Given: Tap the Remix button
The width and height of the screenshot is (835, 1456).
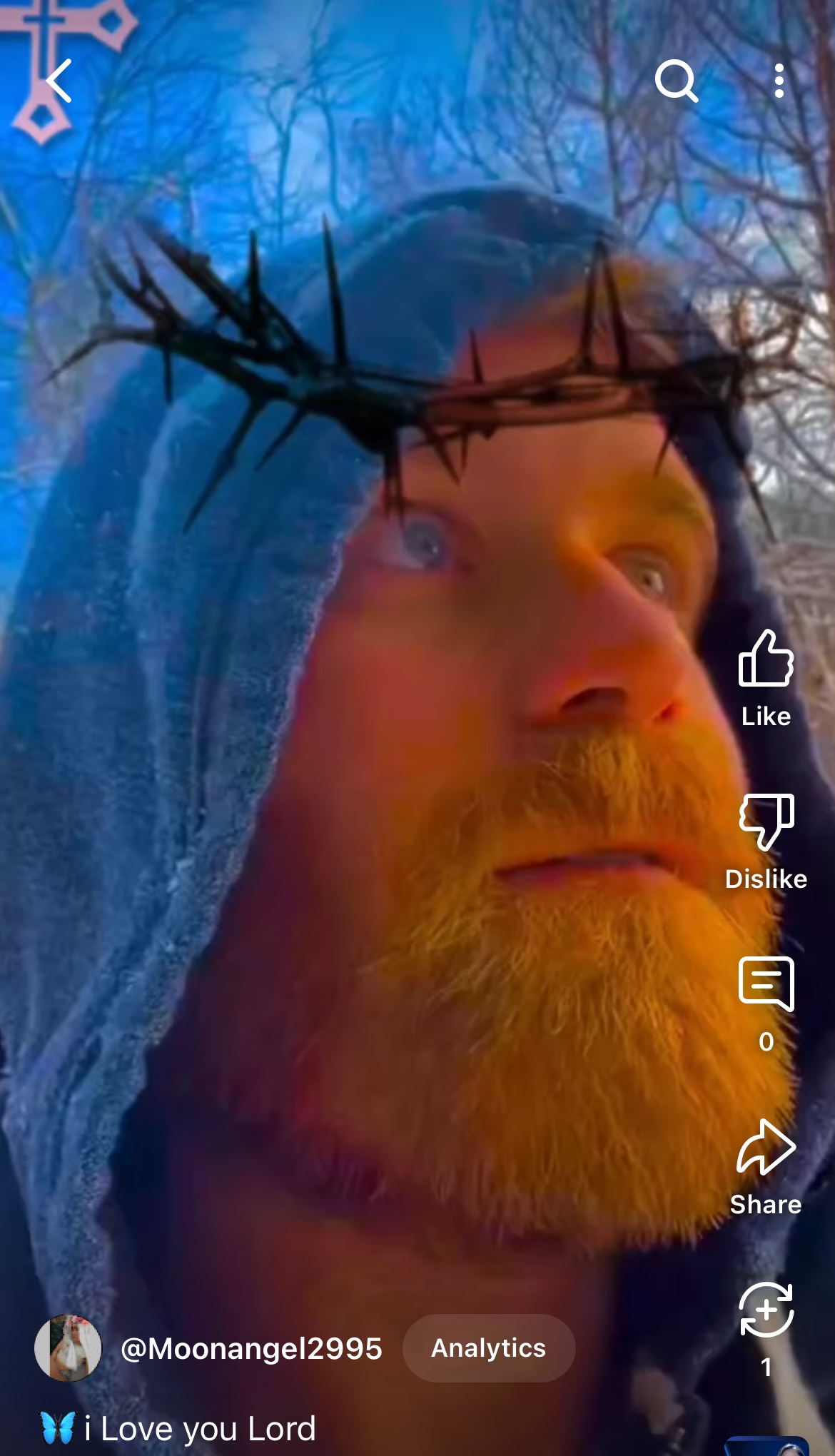Looking at the screenshot, I should pyautogui.click(x=766, y=1310).
